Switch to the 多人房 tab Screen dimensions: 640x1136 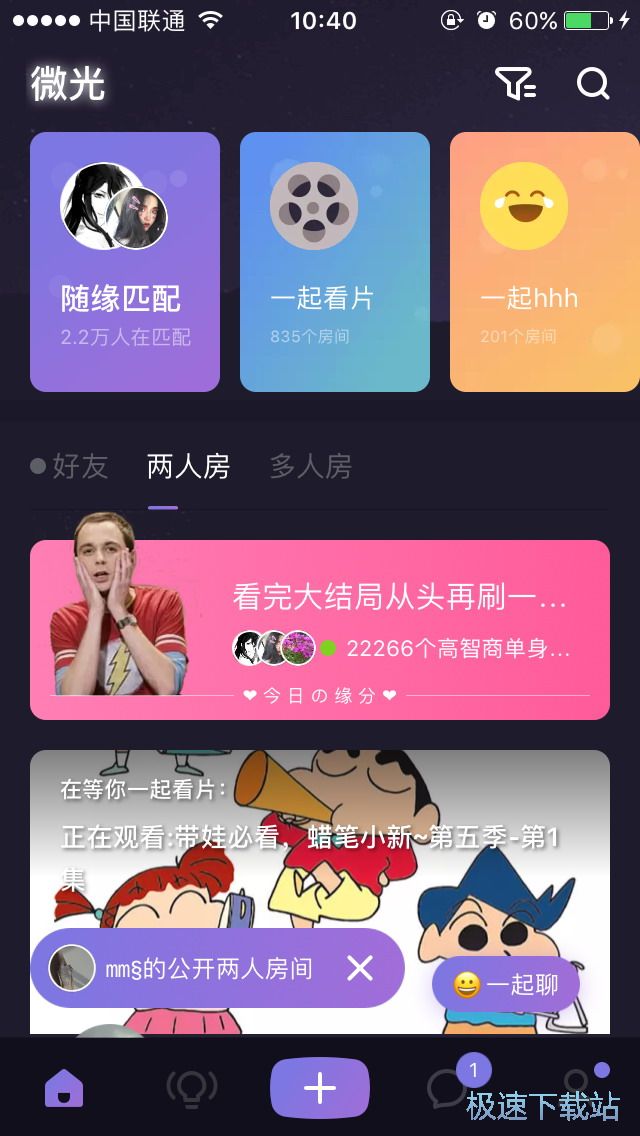pyautogui.click(x=311, y=466)
